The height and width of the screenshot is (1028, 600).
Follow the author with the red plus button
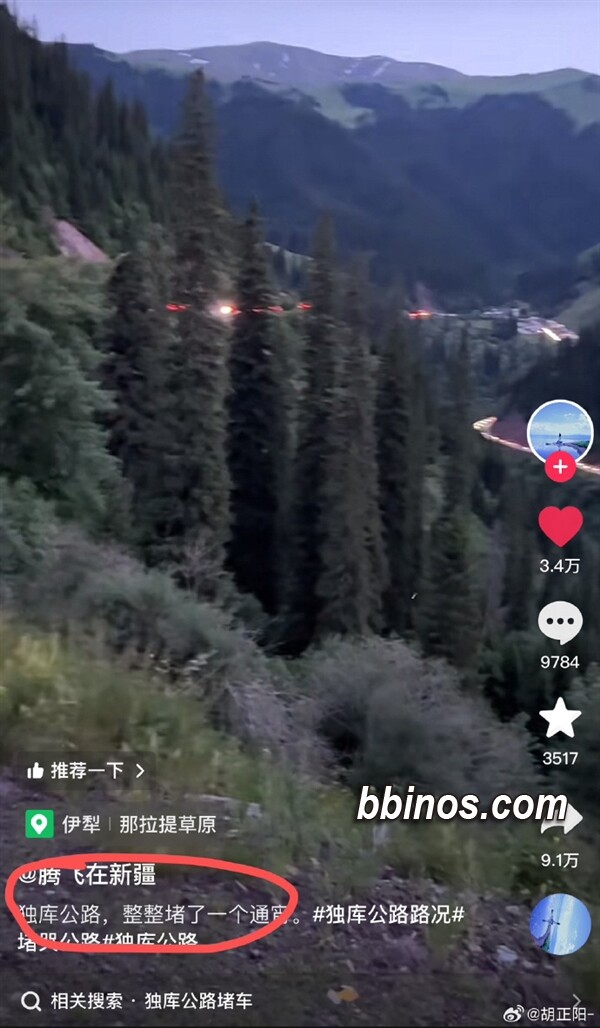pyautogui.click(x=560, y=467)
